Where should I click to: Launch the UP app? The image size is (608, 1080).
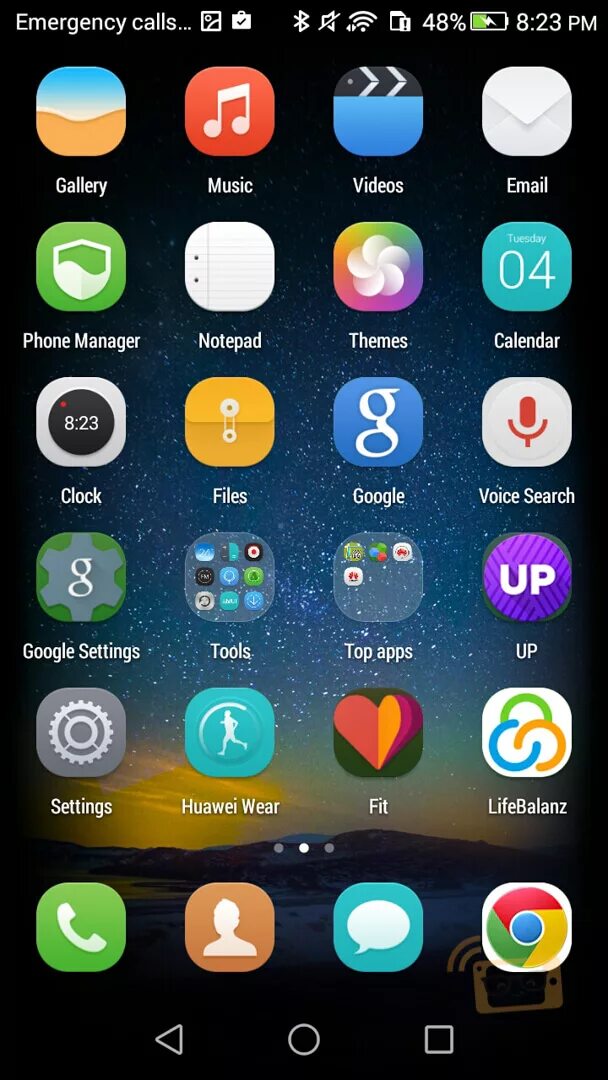(527, 577)
